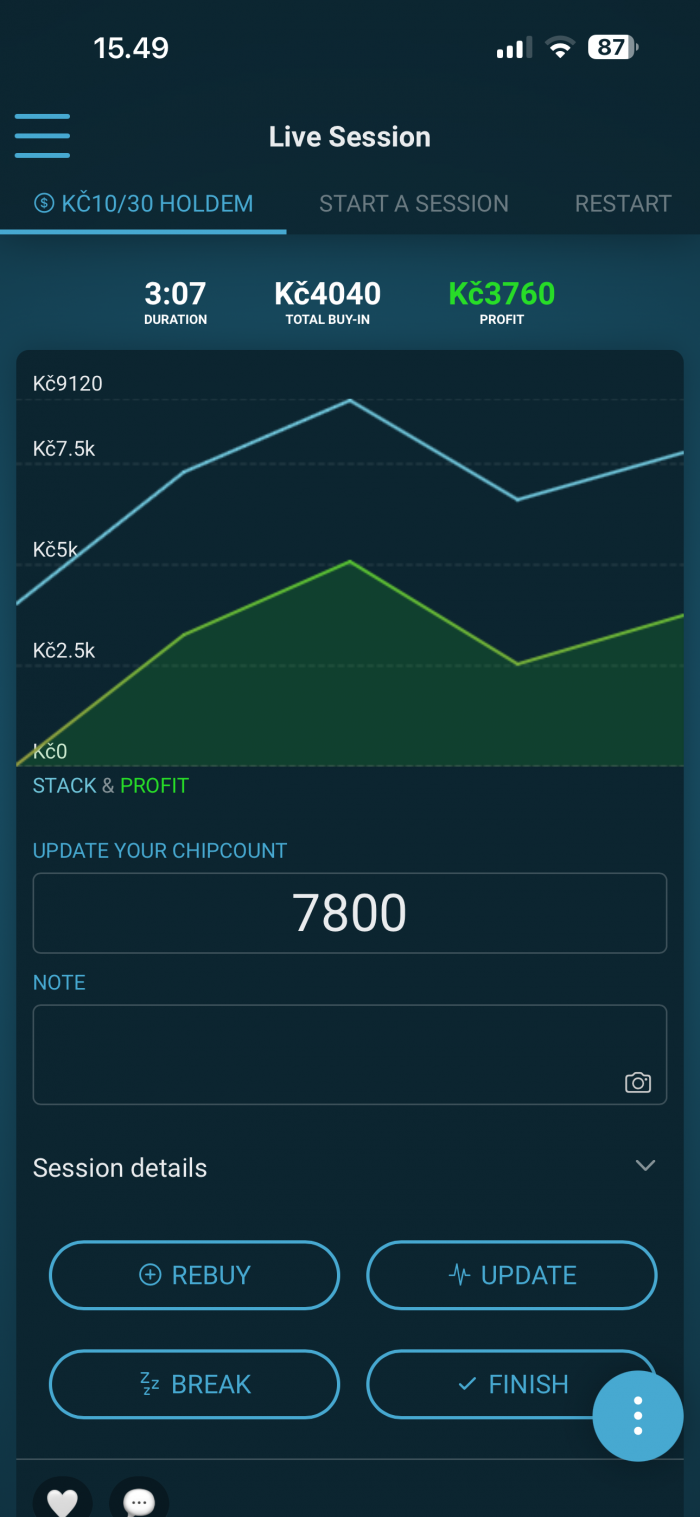Switch to the Start a Session tab
The height and width of the screenshot is (1517, 700).
click(x=414, y=204)
